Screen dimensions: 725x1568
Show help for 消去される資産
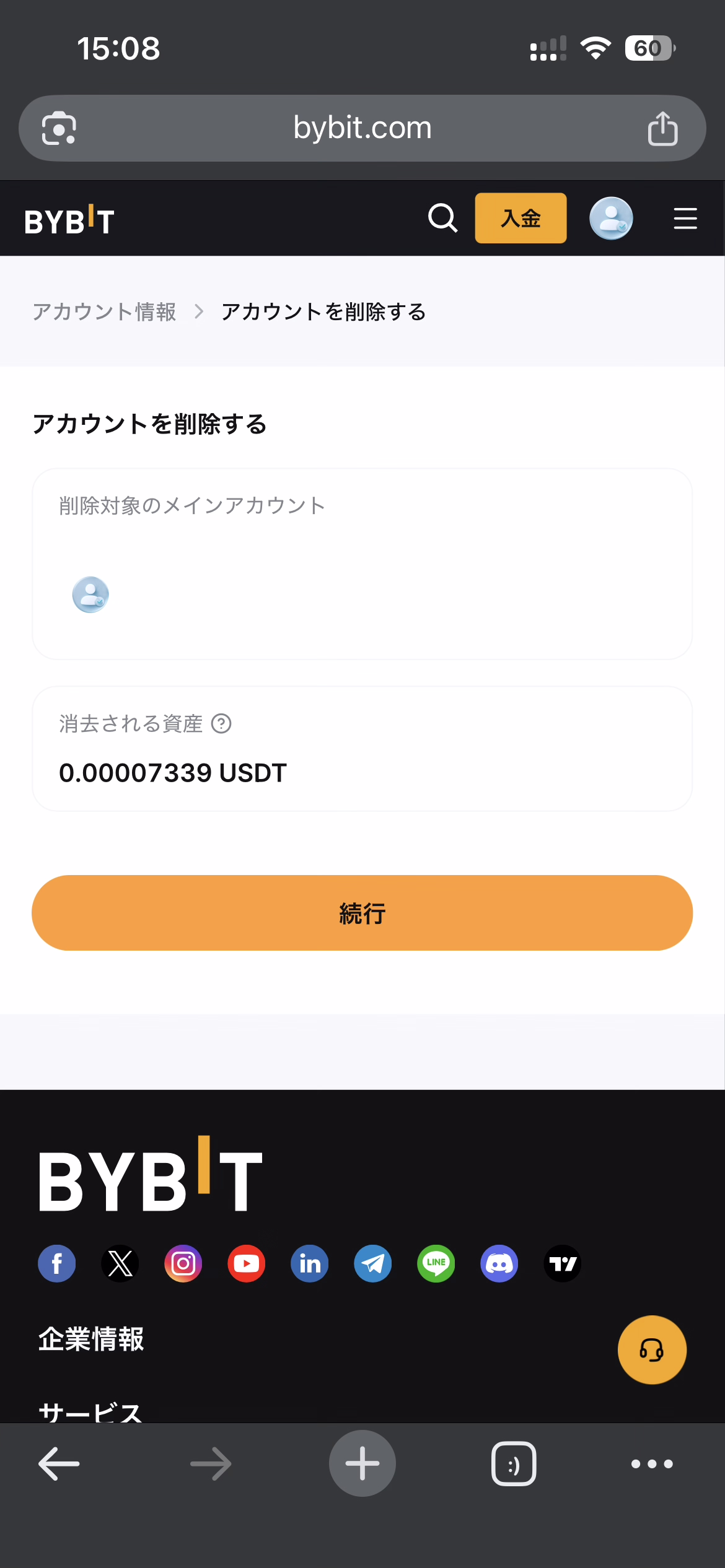click(x=221, y=723)
